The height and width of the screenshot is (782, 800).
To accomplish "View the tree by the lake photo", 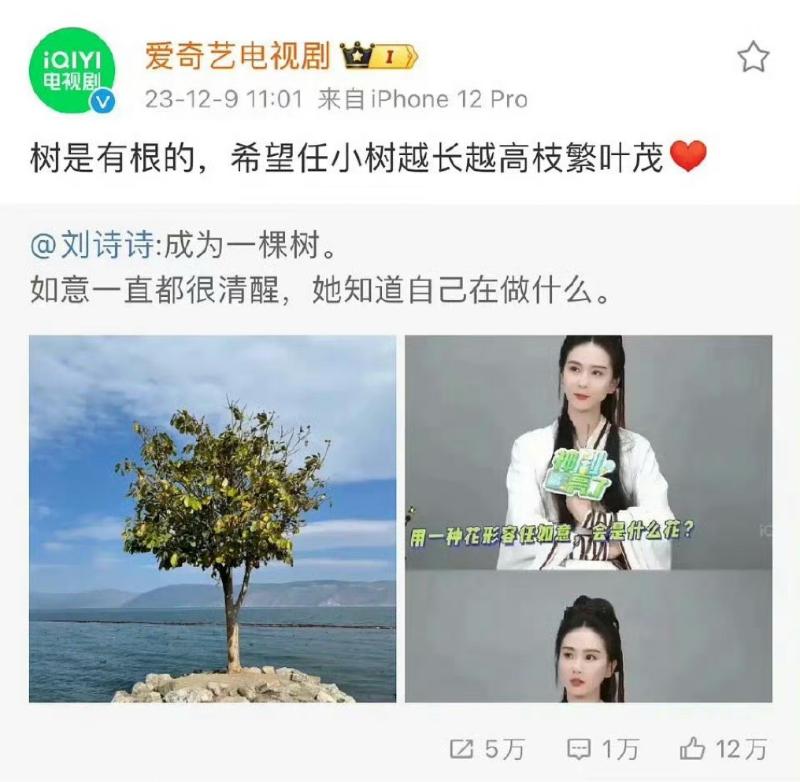I will (x=212, y=518).
